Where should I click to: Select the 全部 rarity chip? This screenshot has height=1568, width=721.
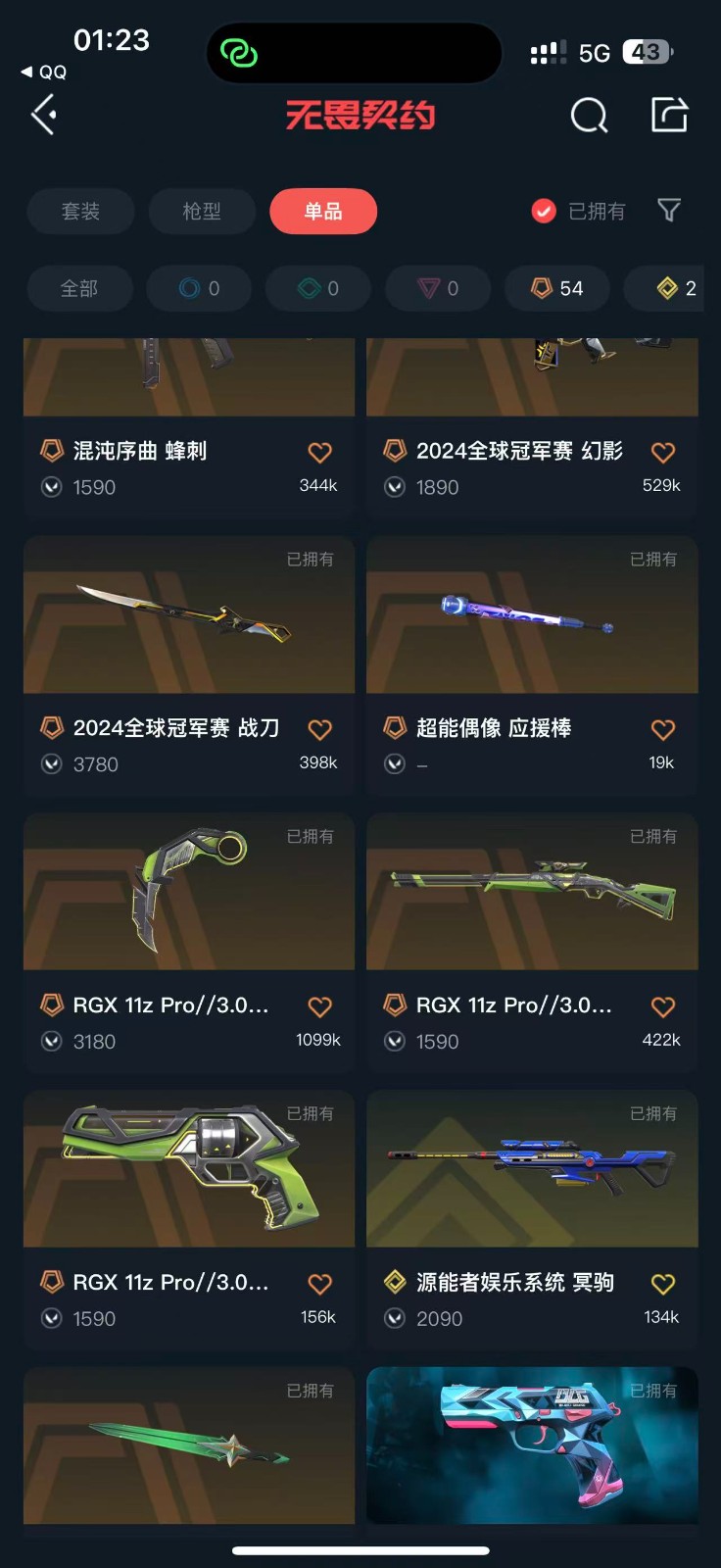click(79, 289)
